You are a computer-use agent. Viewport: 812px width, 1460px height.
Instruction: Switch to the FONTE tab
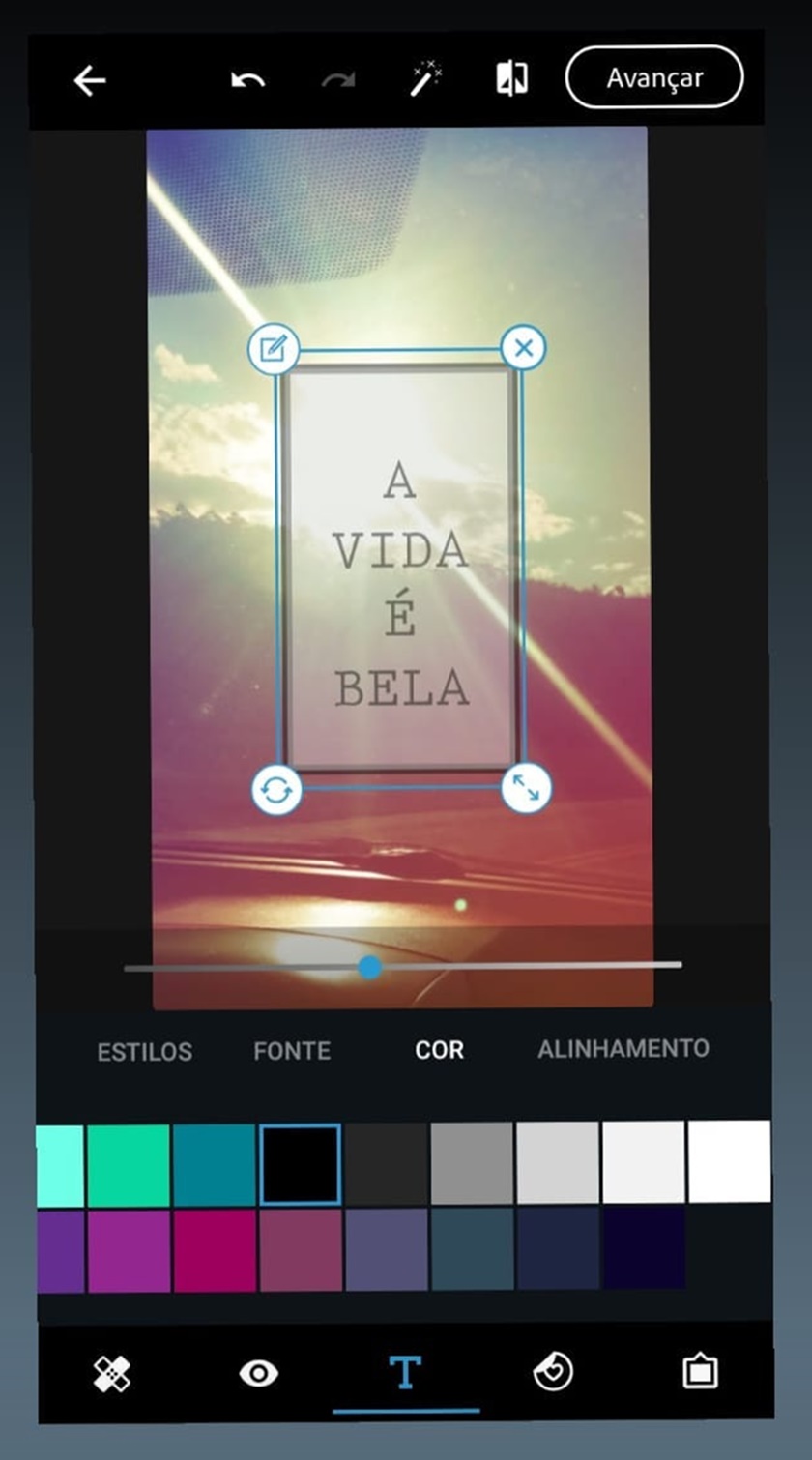[x=292, y=1051]
